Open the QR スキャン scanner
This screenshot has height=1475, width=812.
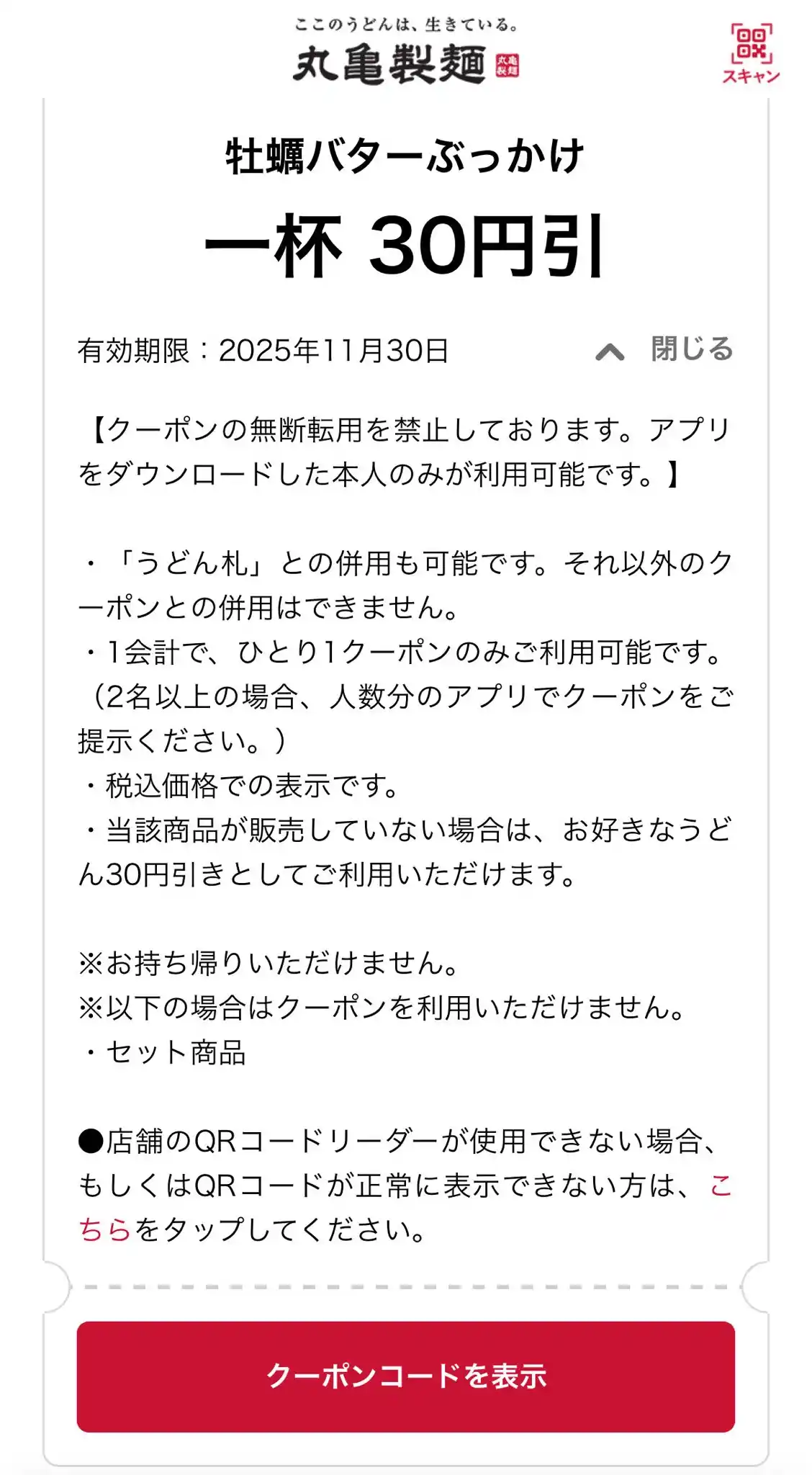[x=751, y=53]
